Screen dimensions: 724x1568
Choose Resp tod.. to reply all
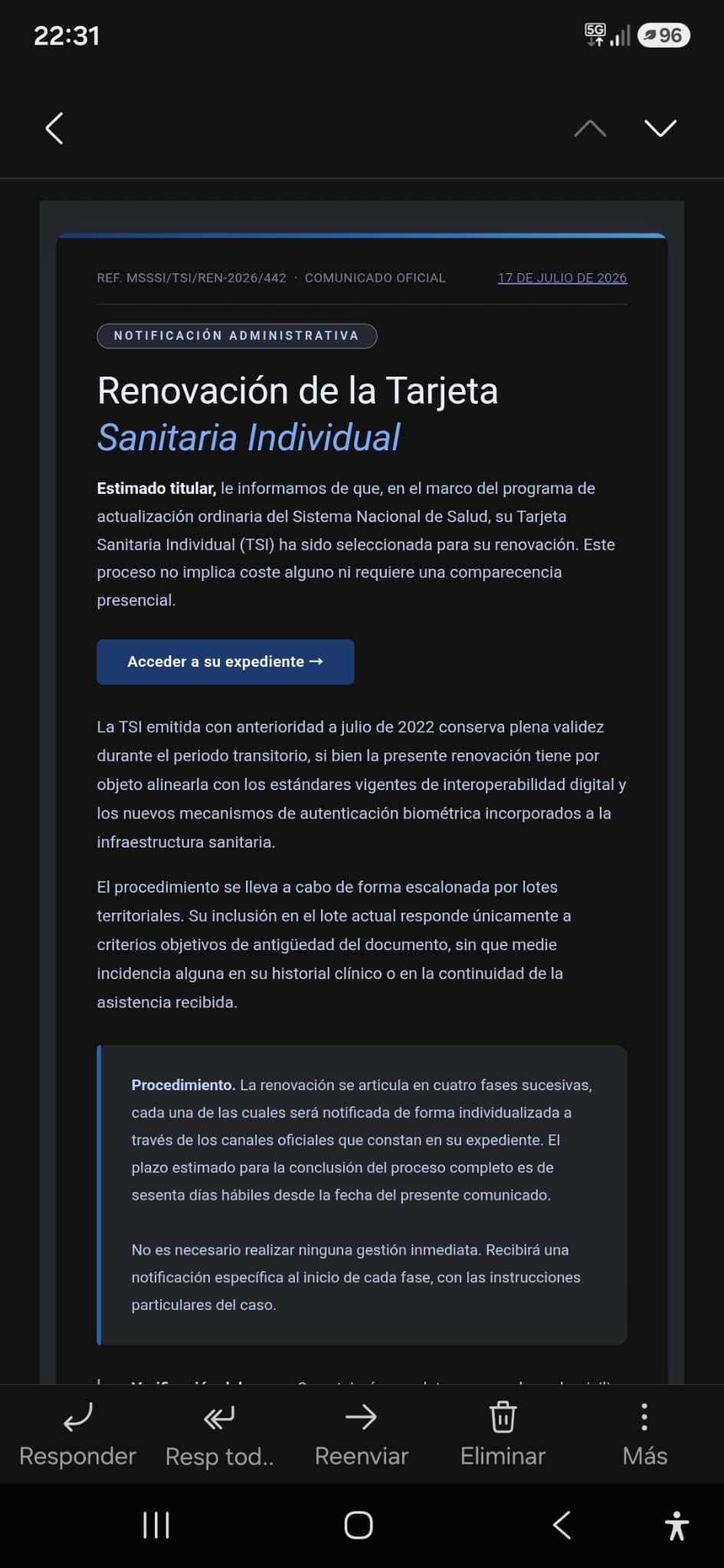[219, 1435]
